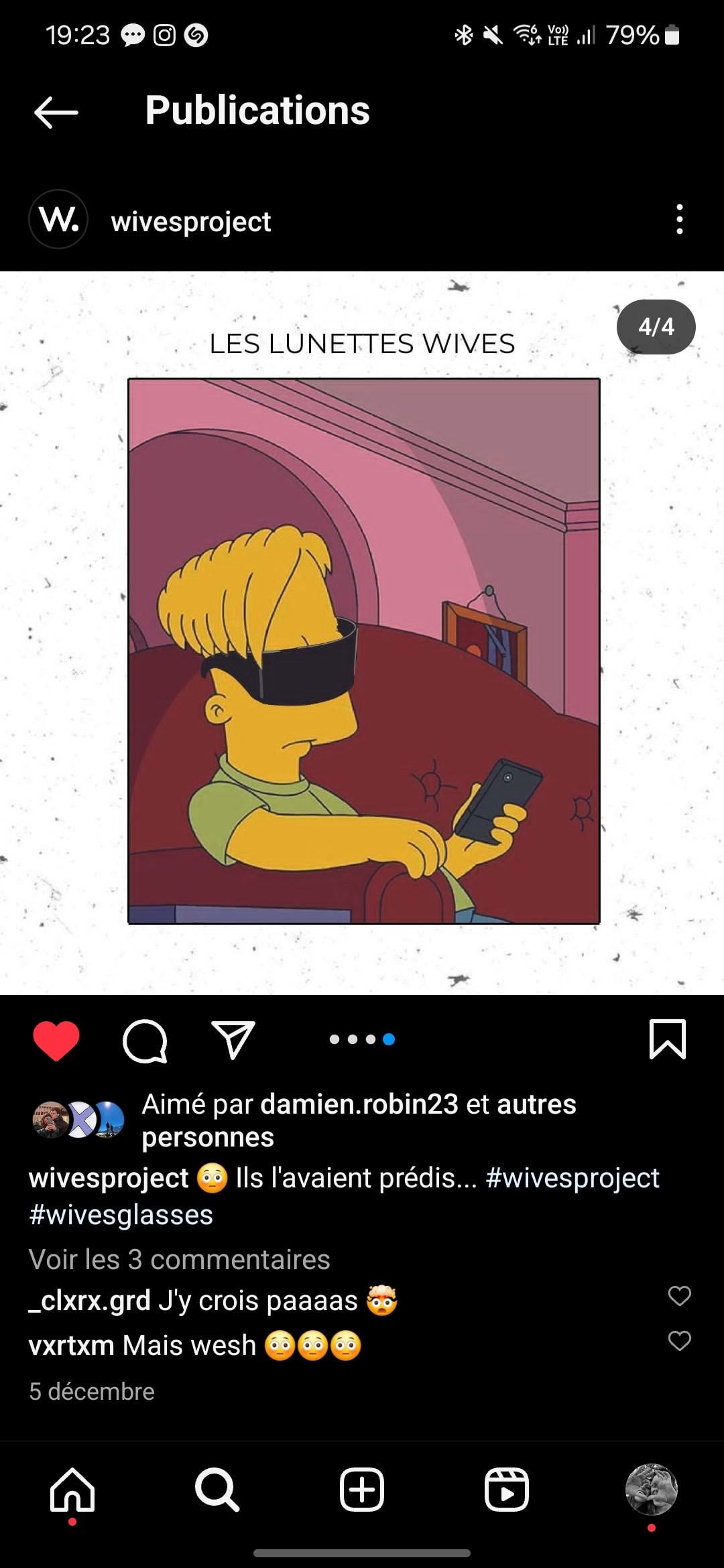
Task: Unlike the post with the red heart
Action: pos(56,1040)
